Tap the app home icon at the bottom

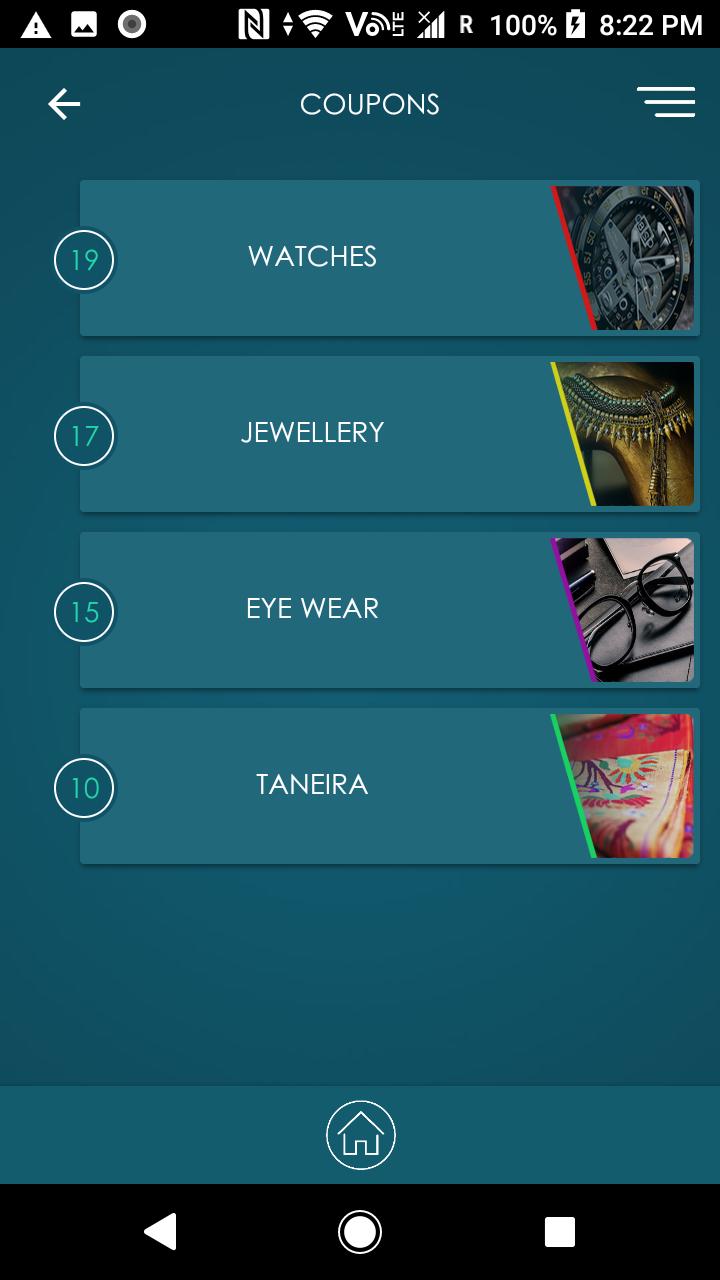[360, 1135]
